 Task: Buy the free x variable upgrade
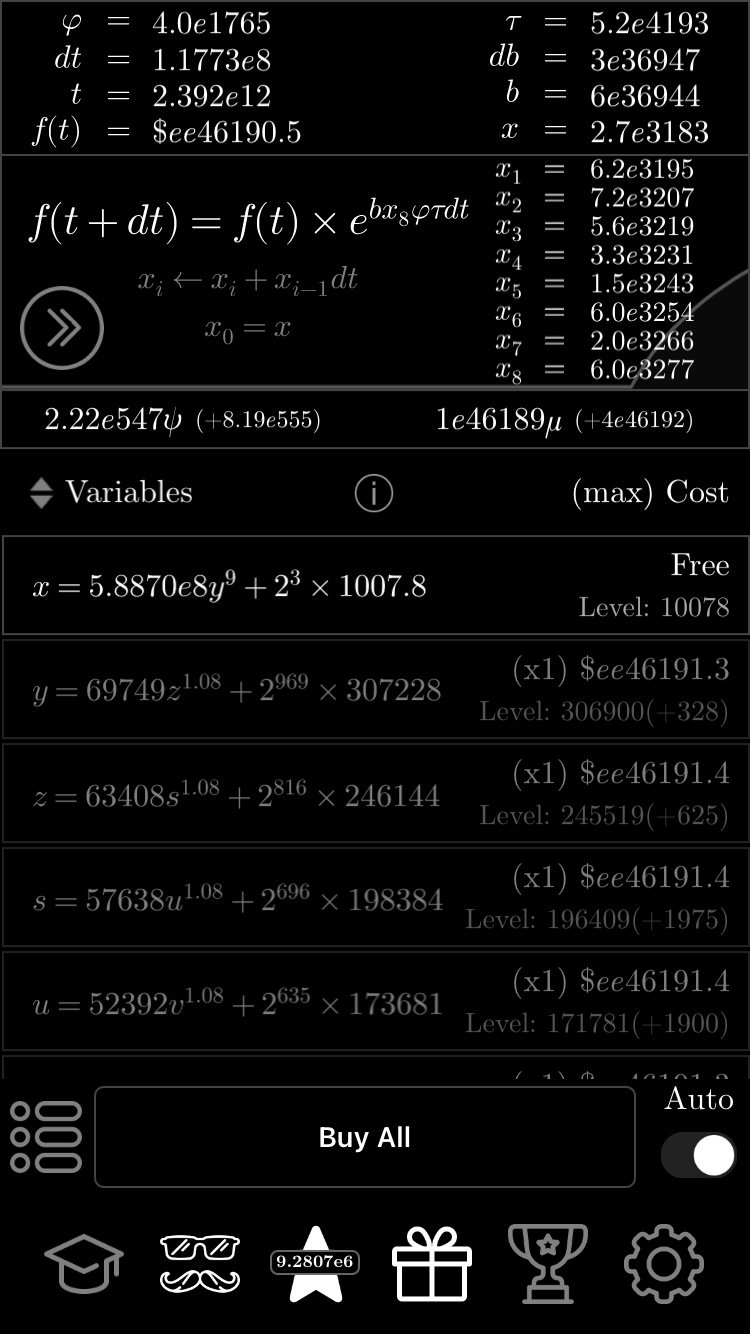tap(375, 586)
